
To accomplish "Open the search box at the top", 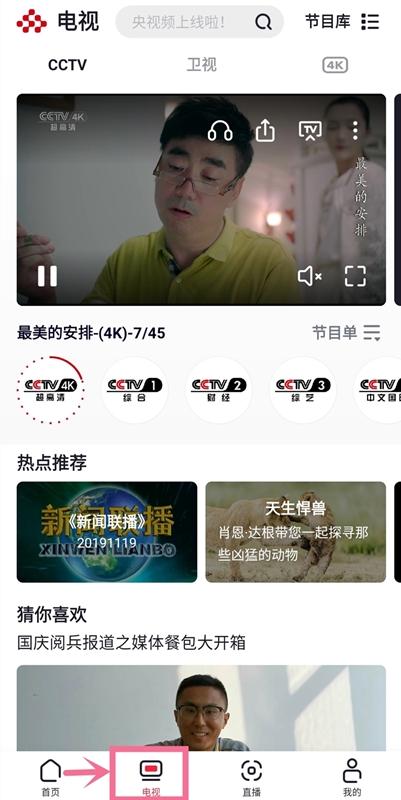I will click(x=199, y=22).
